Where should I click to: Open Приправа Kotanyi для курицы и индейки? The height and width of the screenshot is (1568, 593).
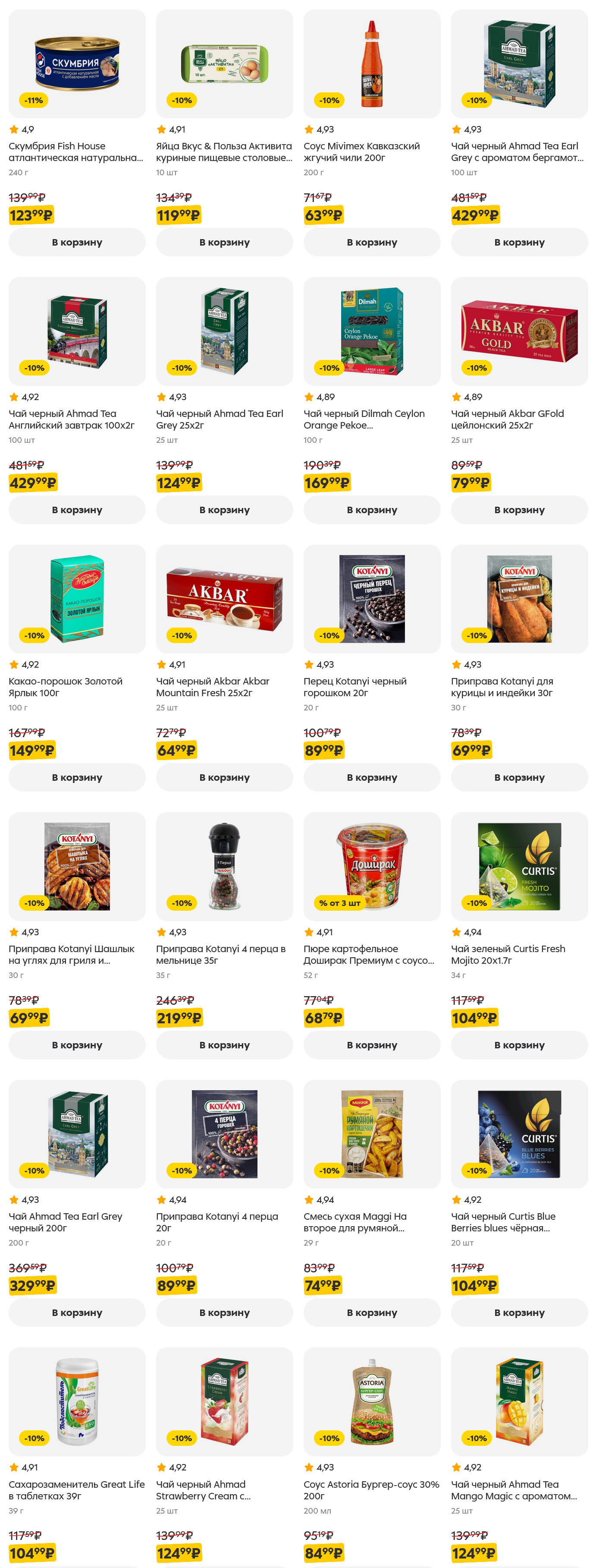click(519, 599)
